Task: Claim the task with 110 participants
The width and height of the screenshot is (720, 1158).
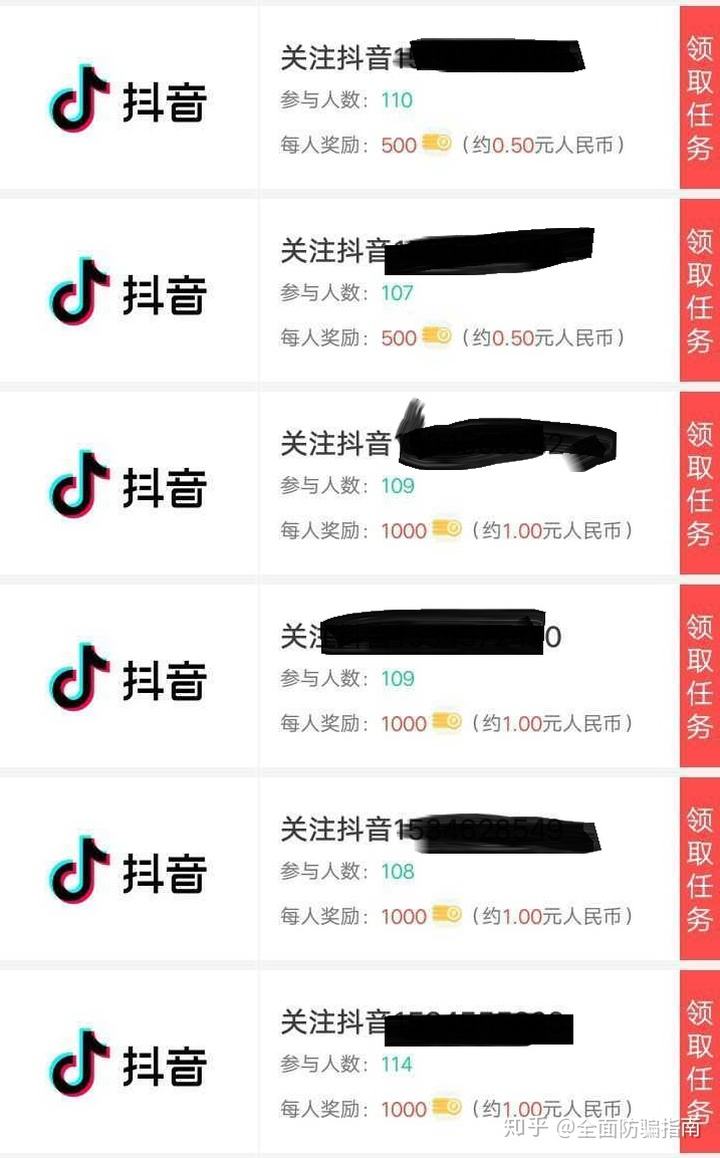Action: [699, 98]
